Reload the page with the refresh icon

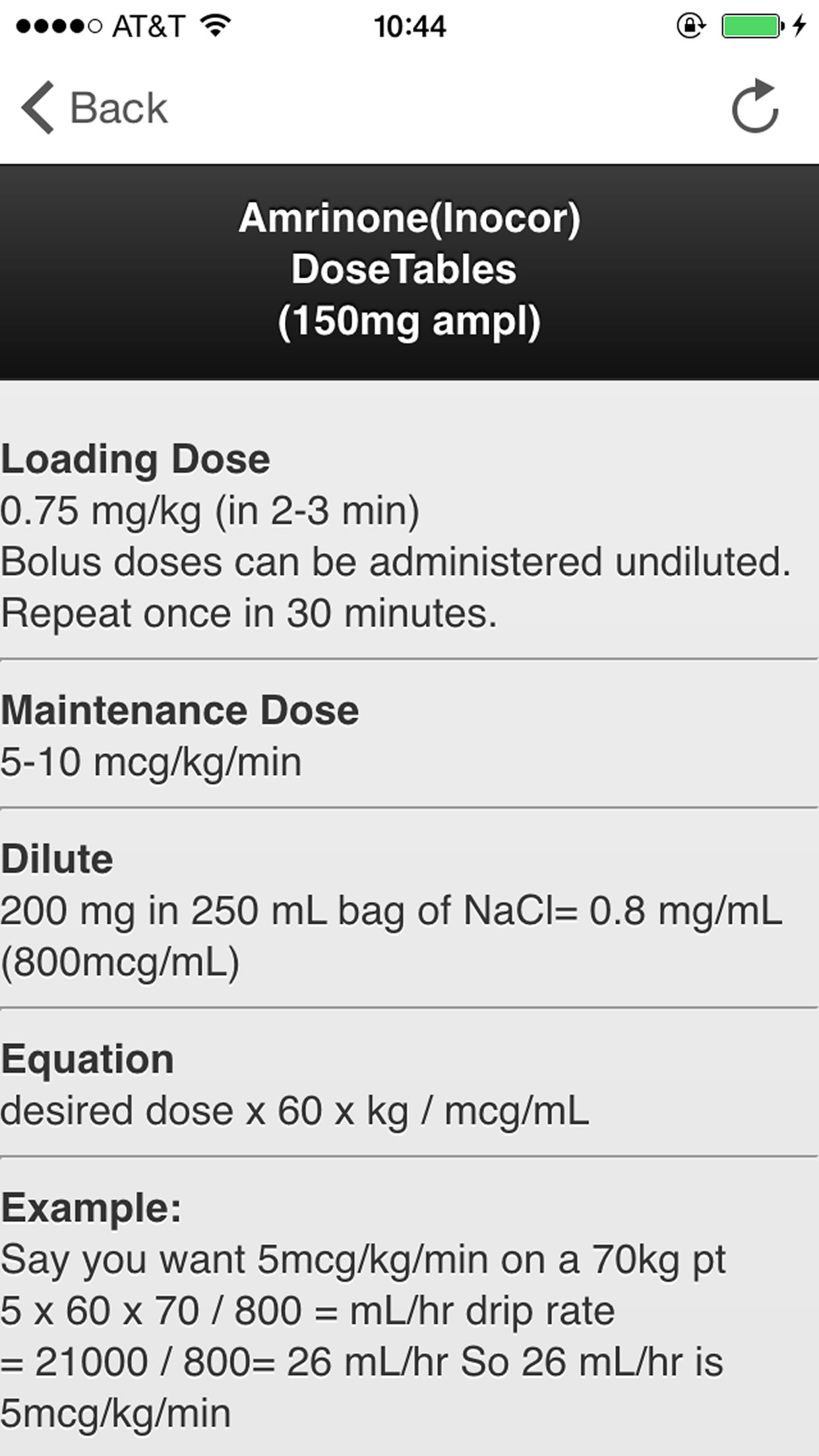pos(755,107)
